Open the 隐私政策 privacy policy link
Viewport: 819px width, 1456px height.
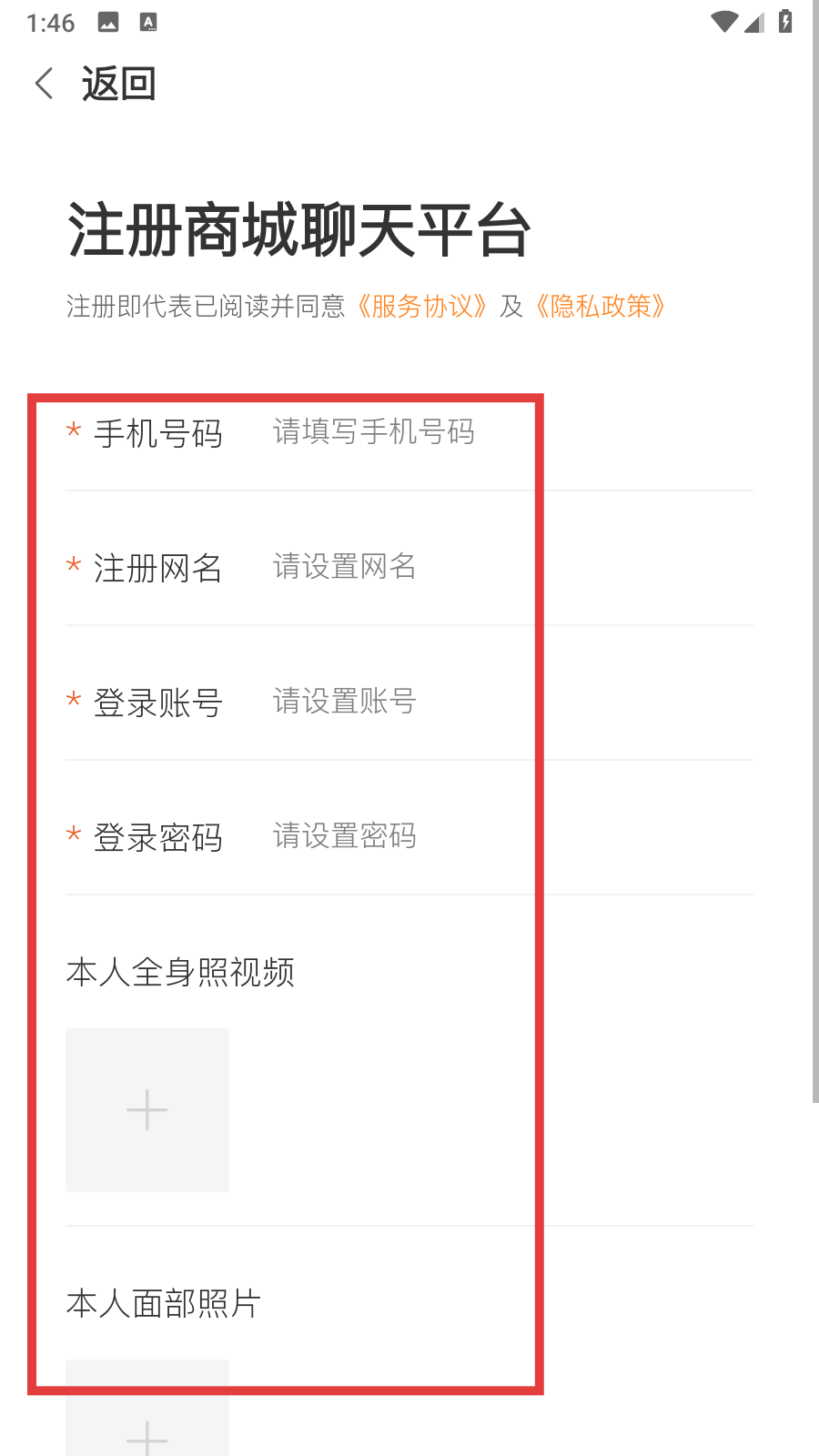click(x=601, y=307)
